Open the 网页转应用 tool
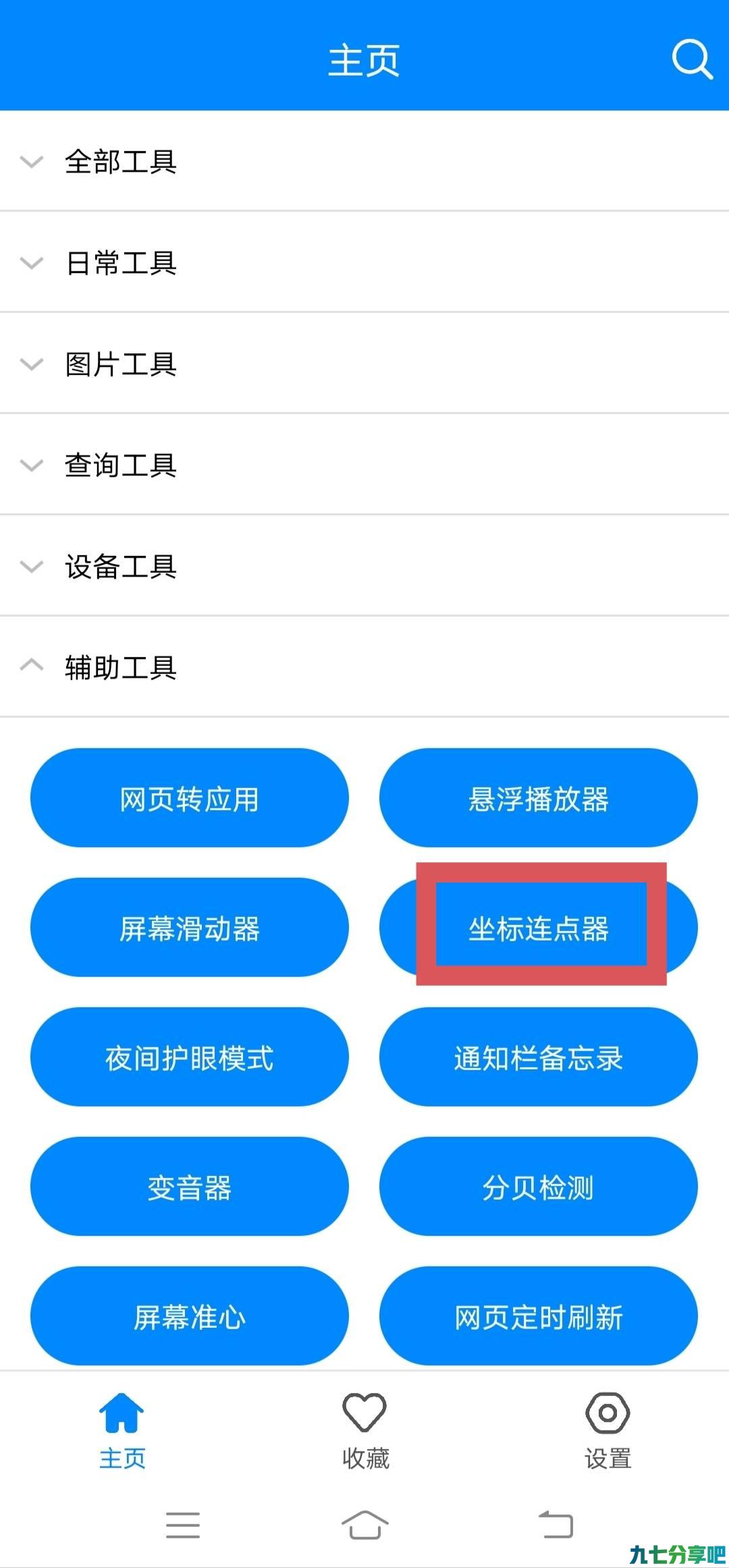Image resolution: width=729 pixels, height=1568 pixels. coord(190,798)
